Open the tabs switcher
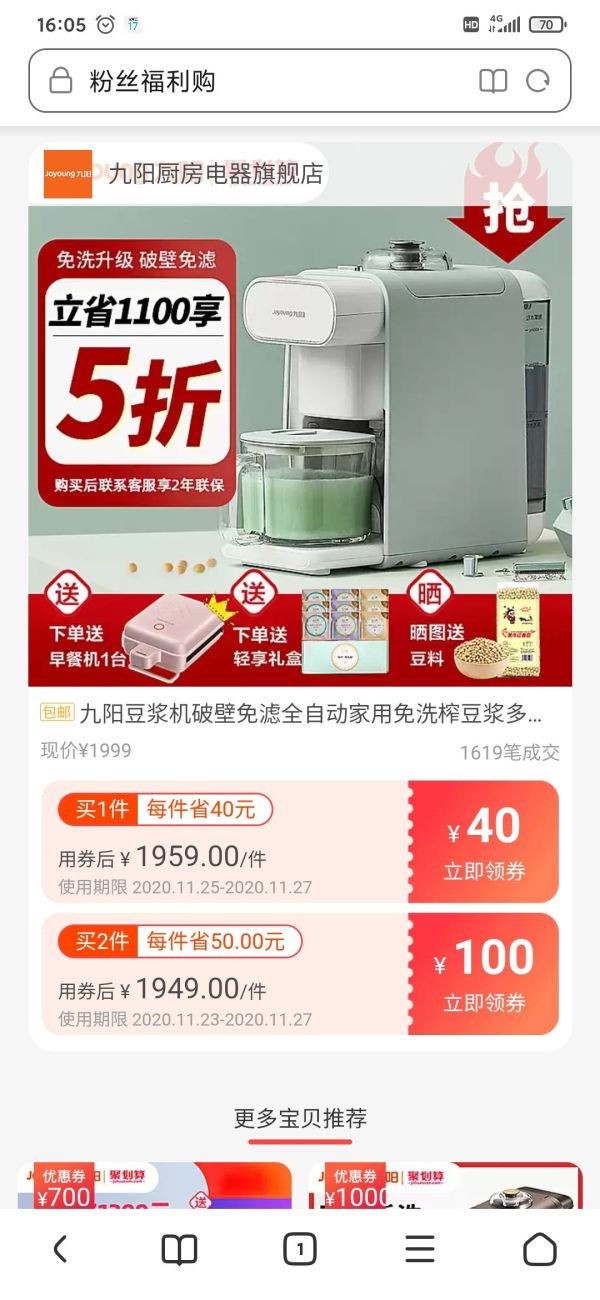Viewport: 600px width, 1300px height. tap(300, 1248)
